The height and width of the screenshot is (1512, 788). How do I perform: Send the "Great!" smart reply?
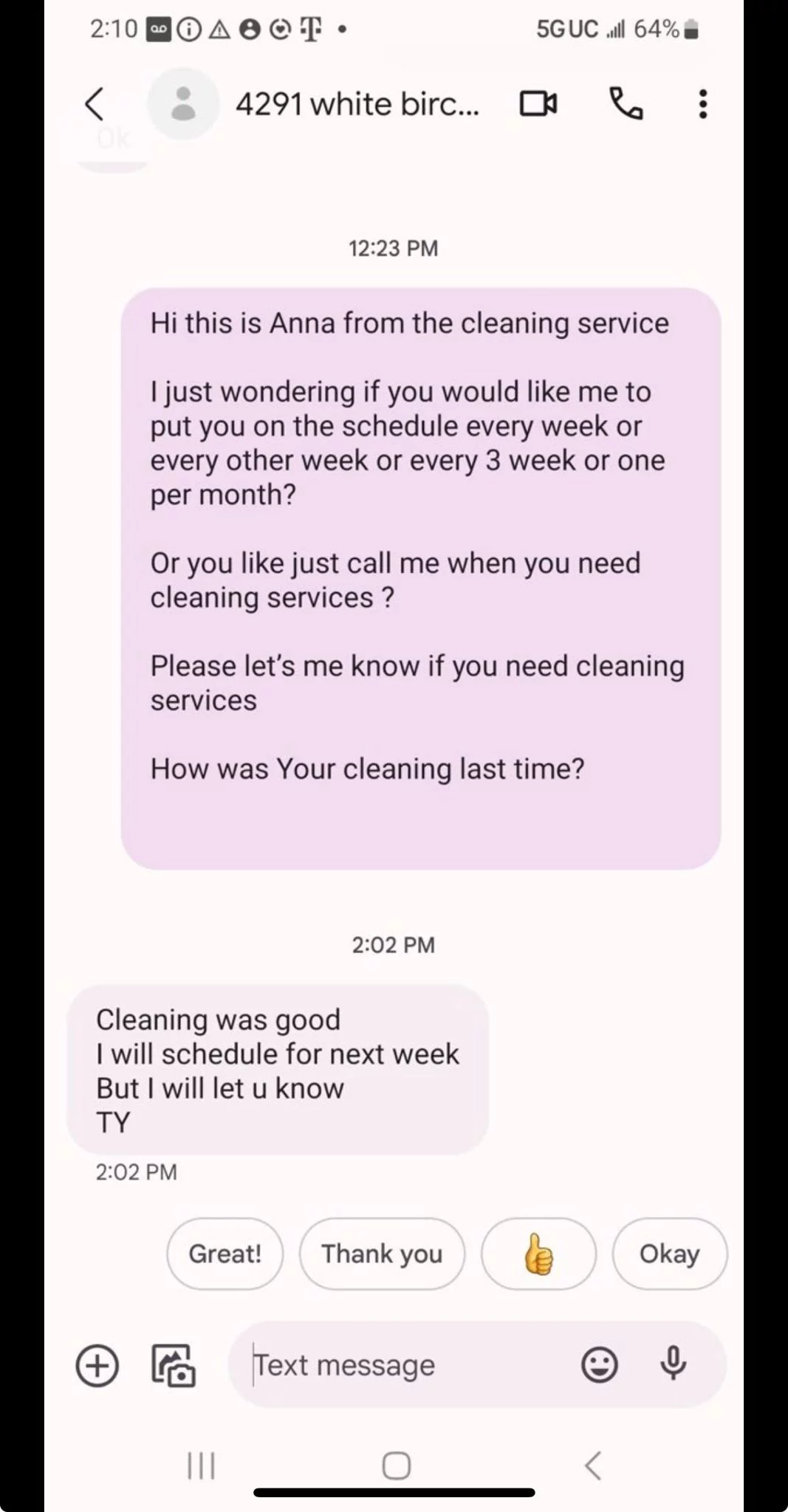225,1254
